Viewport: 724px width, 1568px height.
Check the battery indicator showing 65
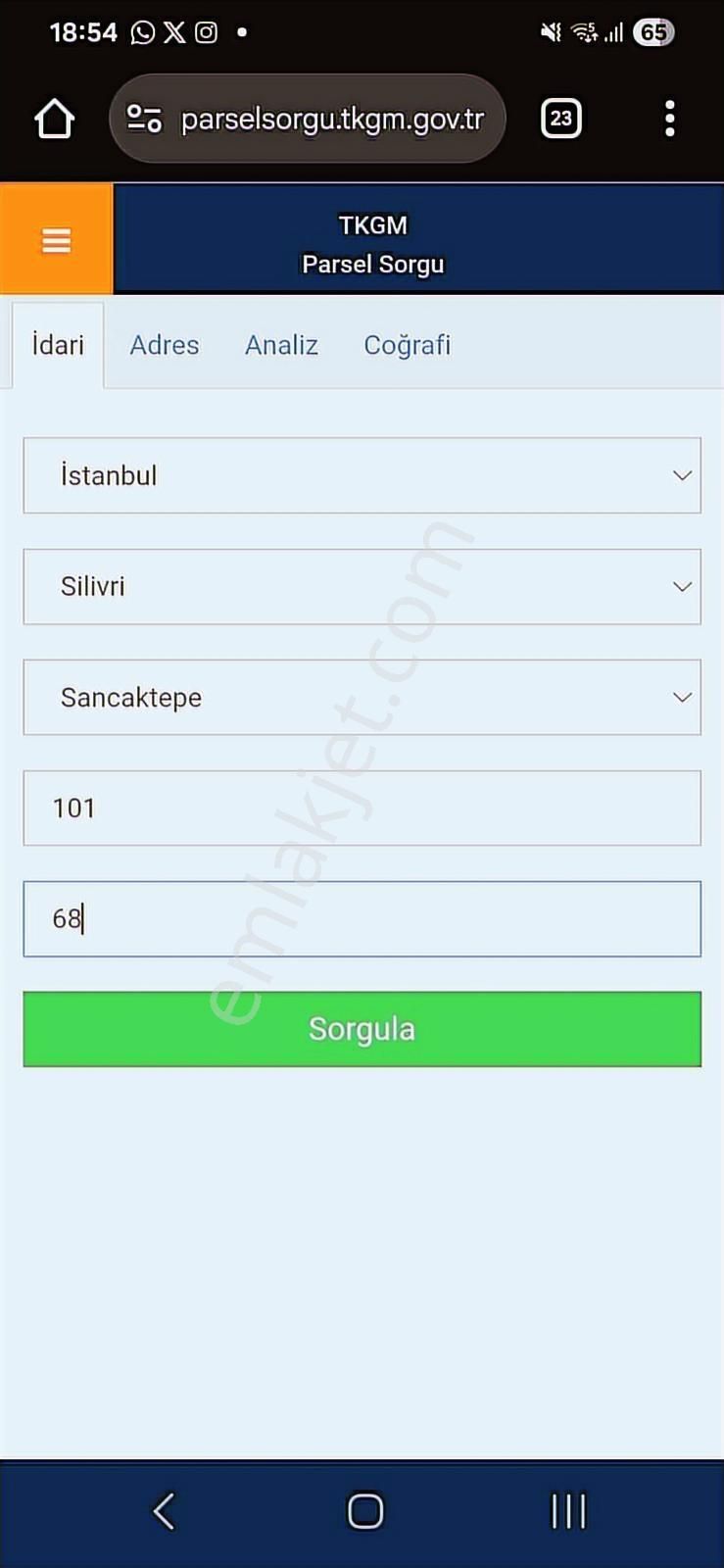point(652,31)
